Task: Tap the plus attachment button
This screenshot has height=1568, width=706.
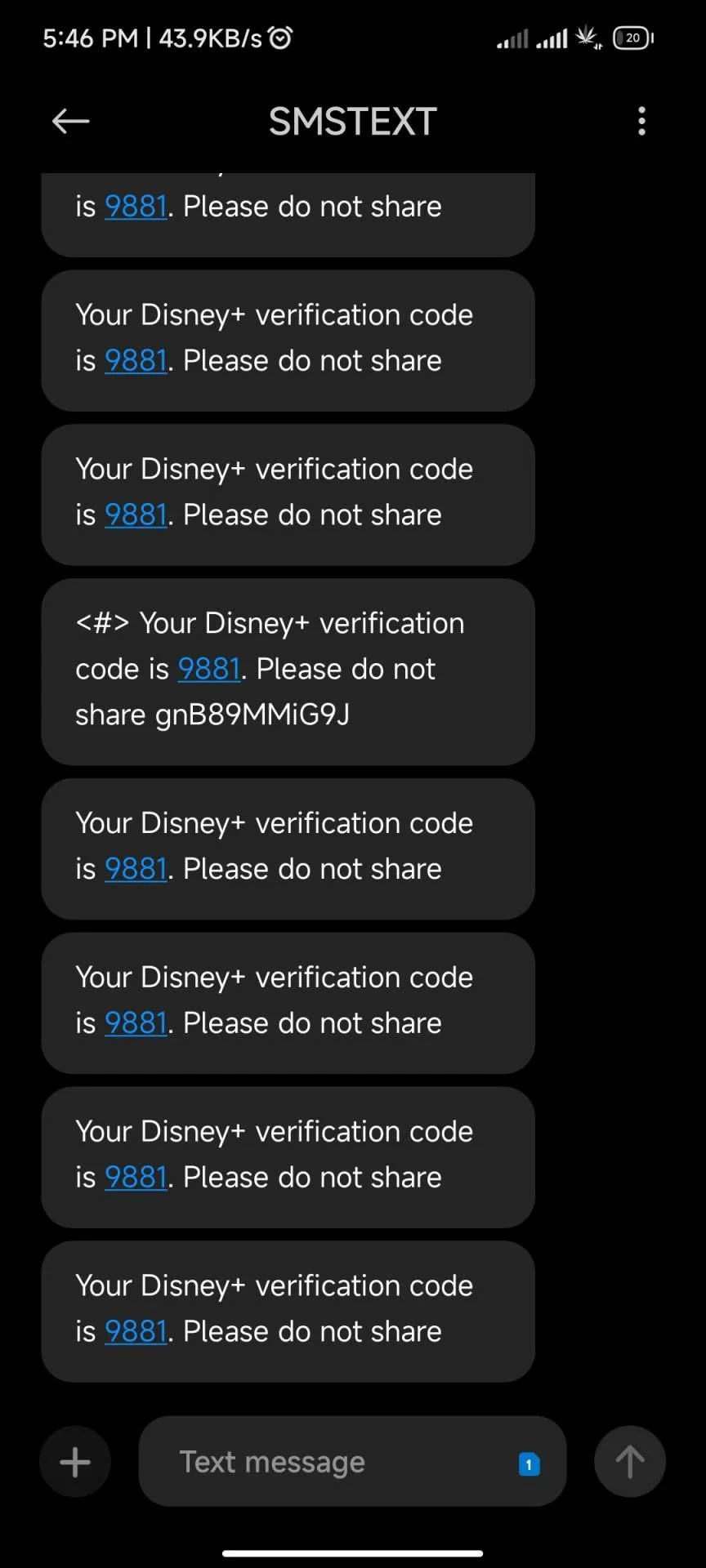Action: tap(75, 1462)
